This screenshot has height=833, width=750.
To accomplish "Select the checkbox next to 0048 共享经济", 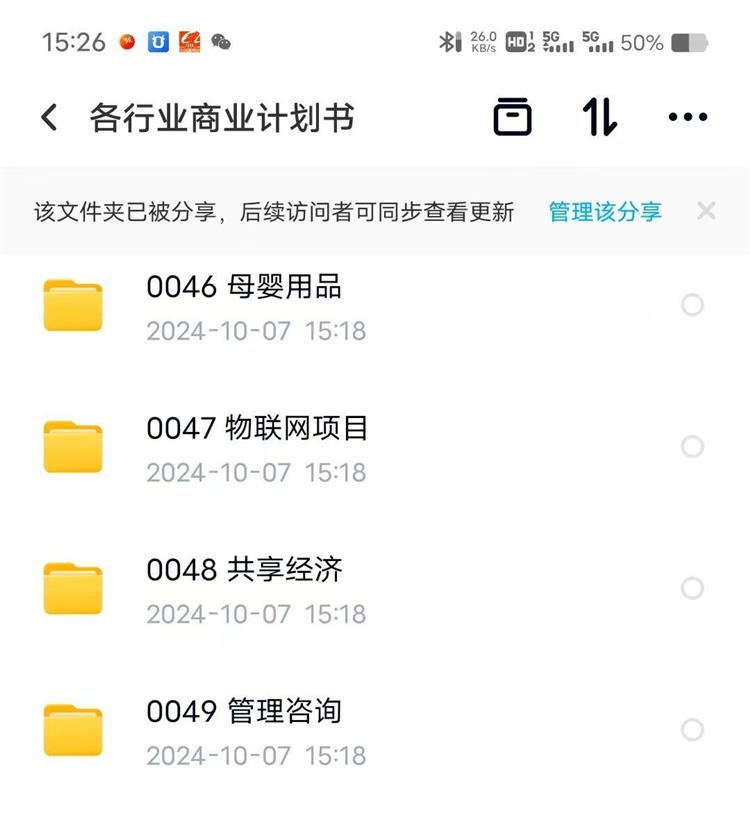I will point(692,589).
